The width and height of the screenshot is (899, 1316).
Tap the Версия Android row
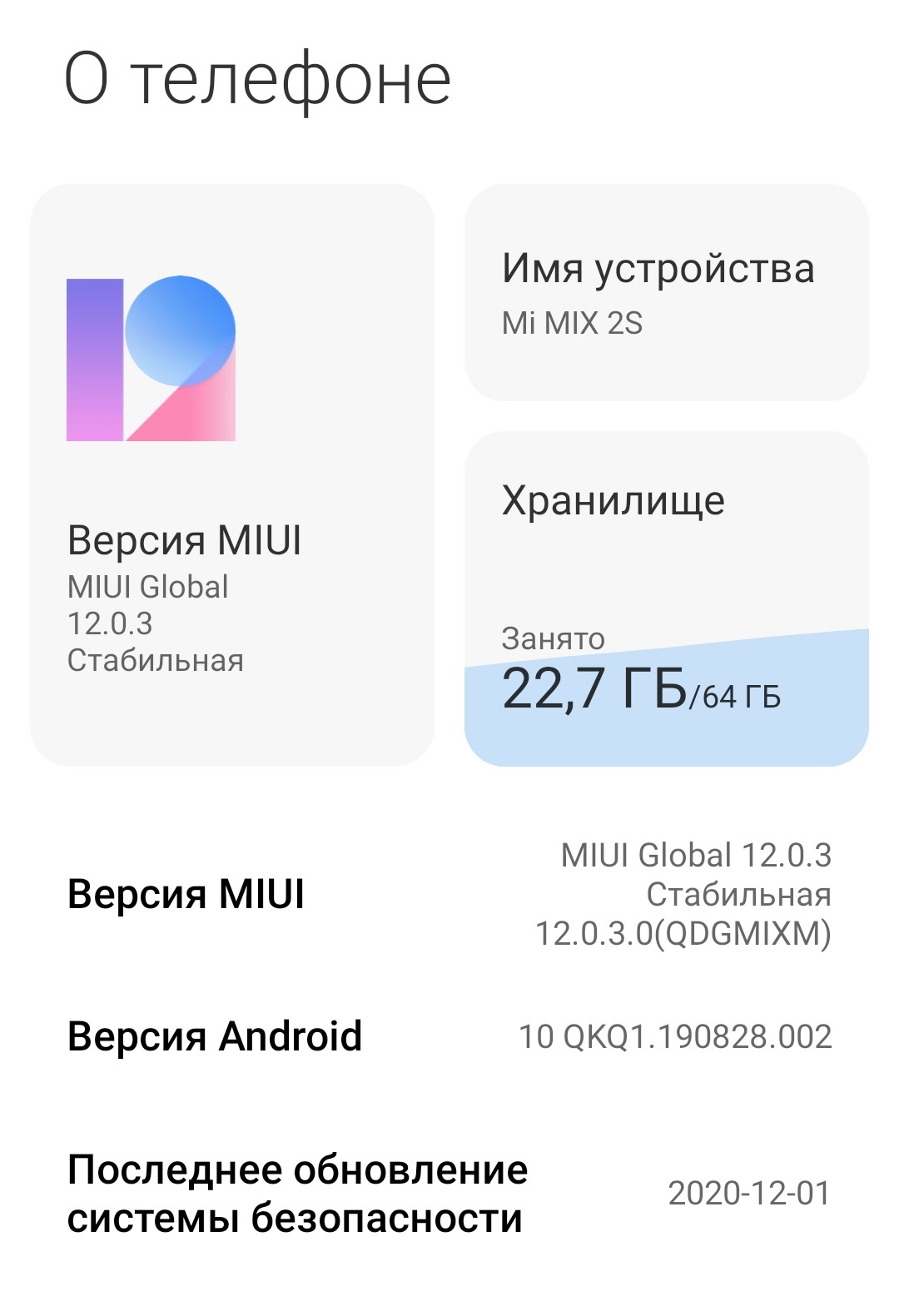point(449,1036)
